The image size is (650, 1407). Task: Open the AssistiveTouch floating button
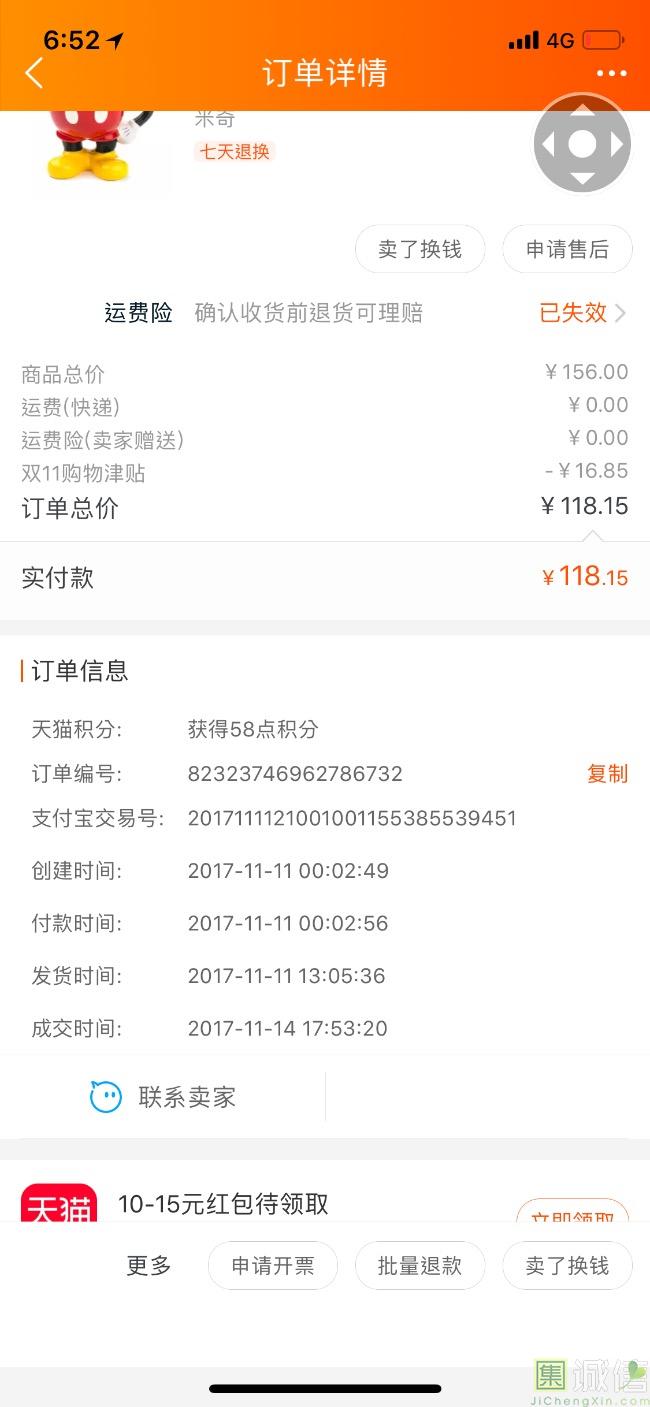coord(582,144)
